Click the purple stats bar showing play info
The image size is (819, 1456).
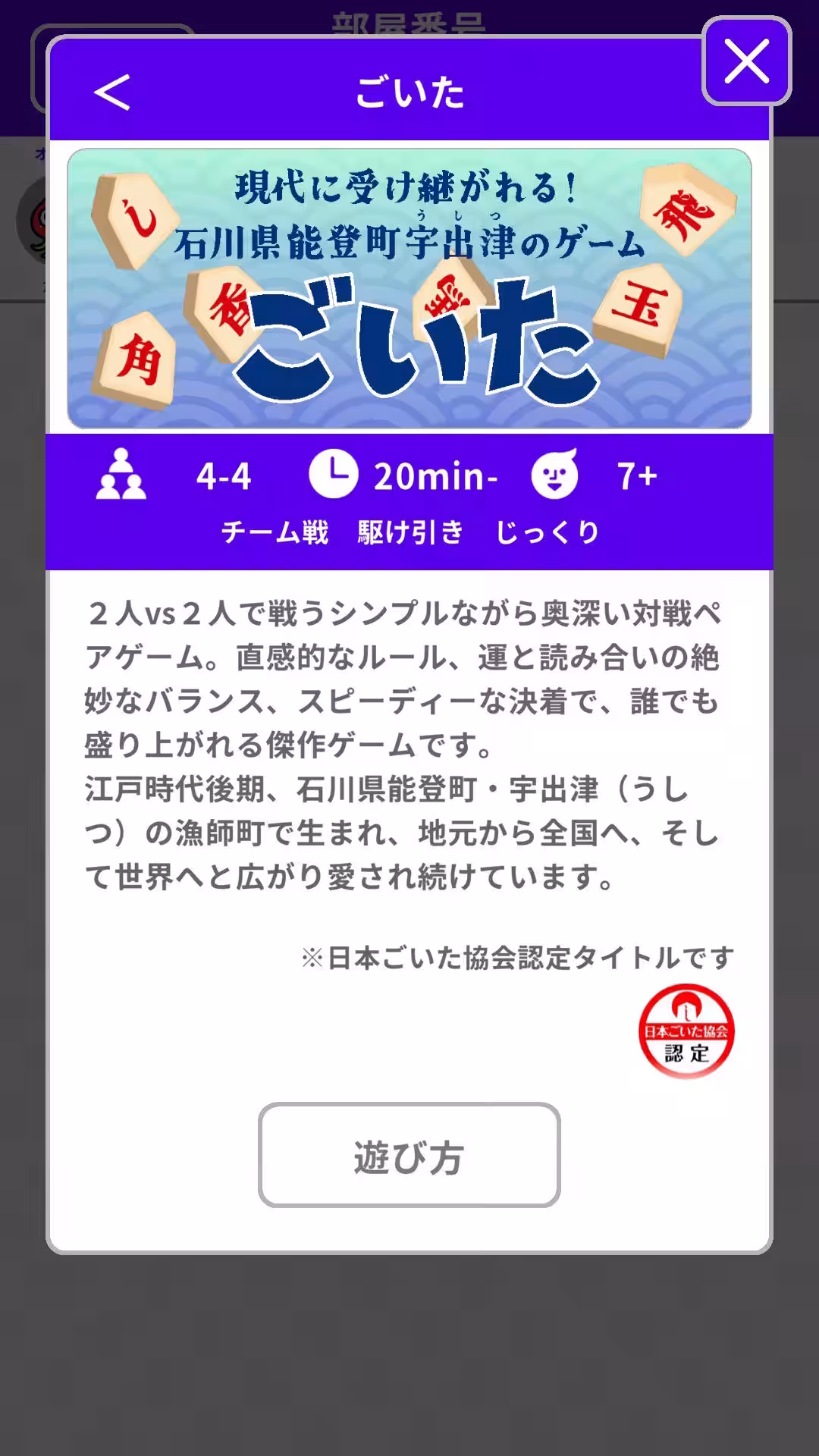pos(409,497)
